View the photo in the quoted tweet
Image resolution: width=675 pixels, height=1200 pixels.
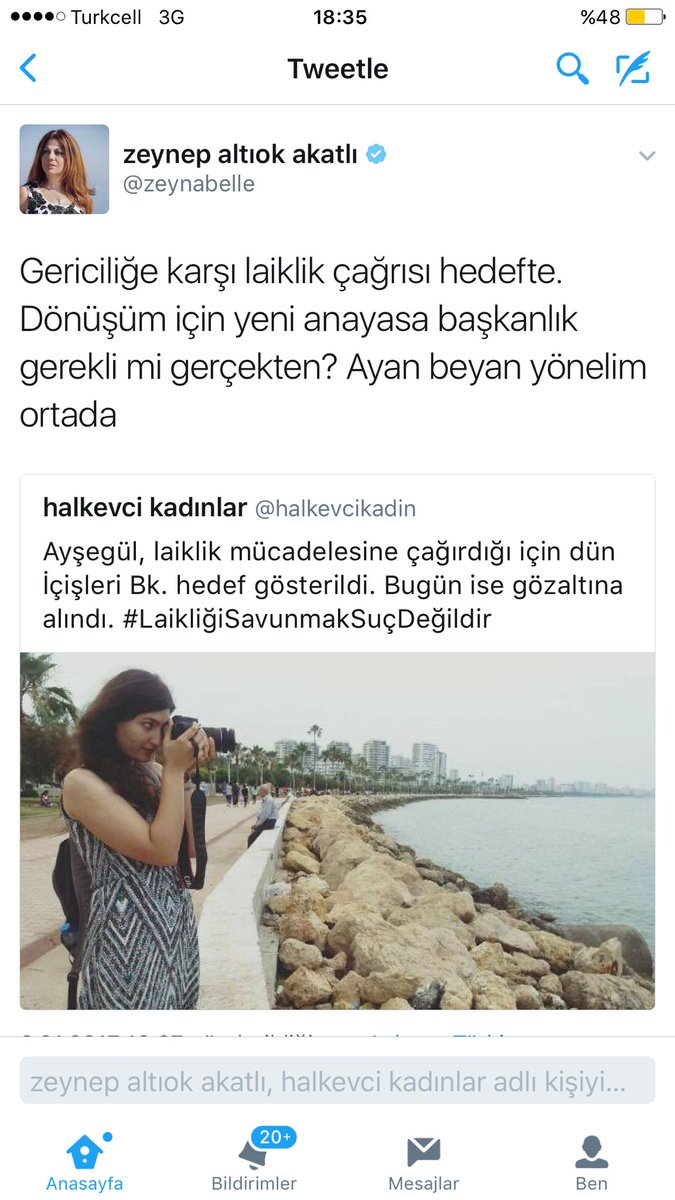(x=337, y=831)
